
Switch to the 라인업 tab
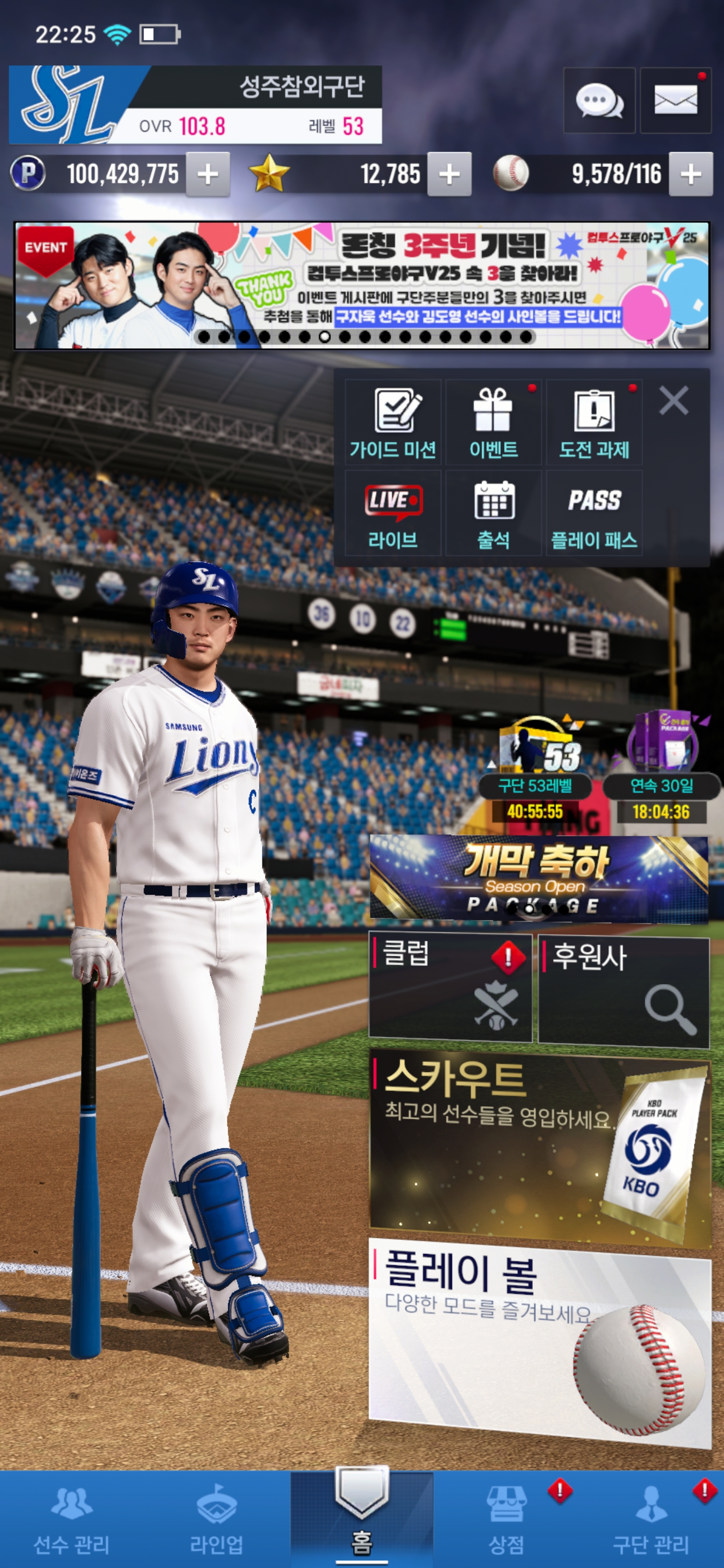tap(217, 1519)
